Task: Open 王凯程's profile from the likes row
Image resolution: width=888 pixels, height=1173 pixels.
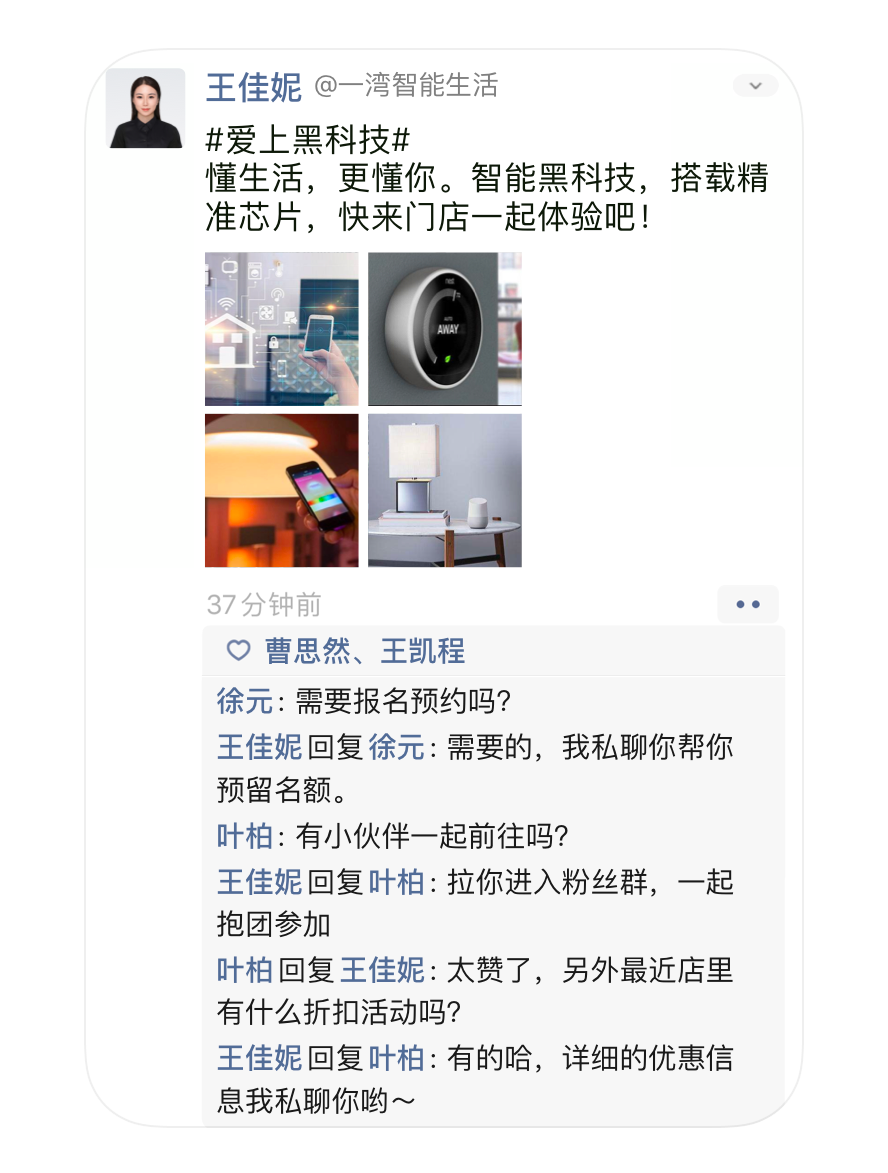Action: coord(423,652)
